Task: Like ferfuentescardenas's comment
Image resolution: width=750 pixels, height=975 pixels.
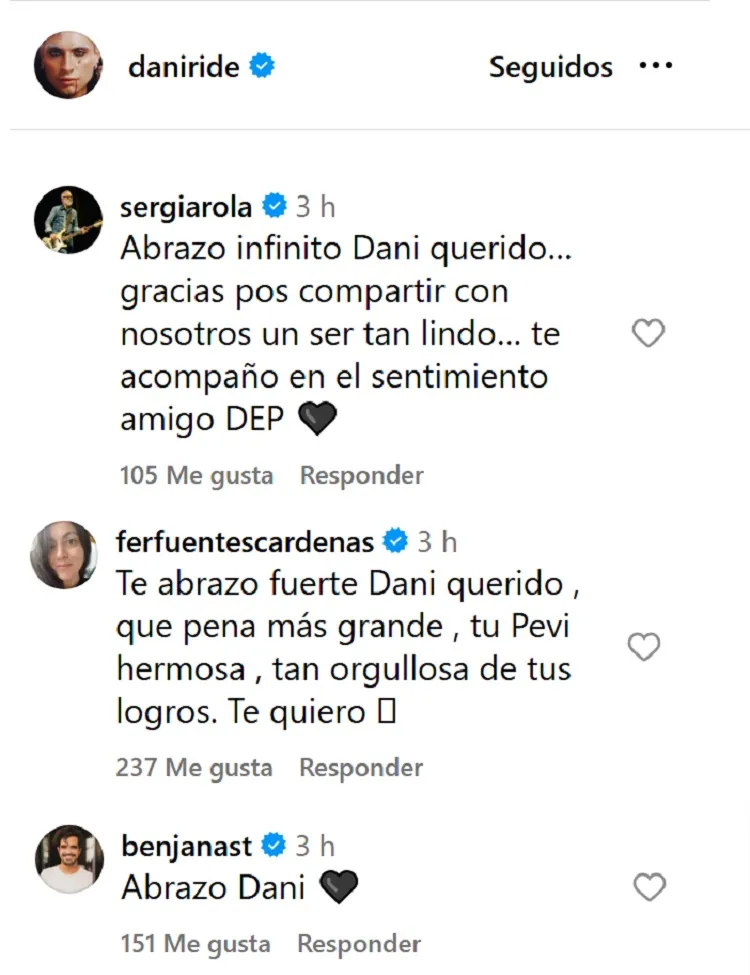Action: click(x=645, y=647)
